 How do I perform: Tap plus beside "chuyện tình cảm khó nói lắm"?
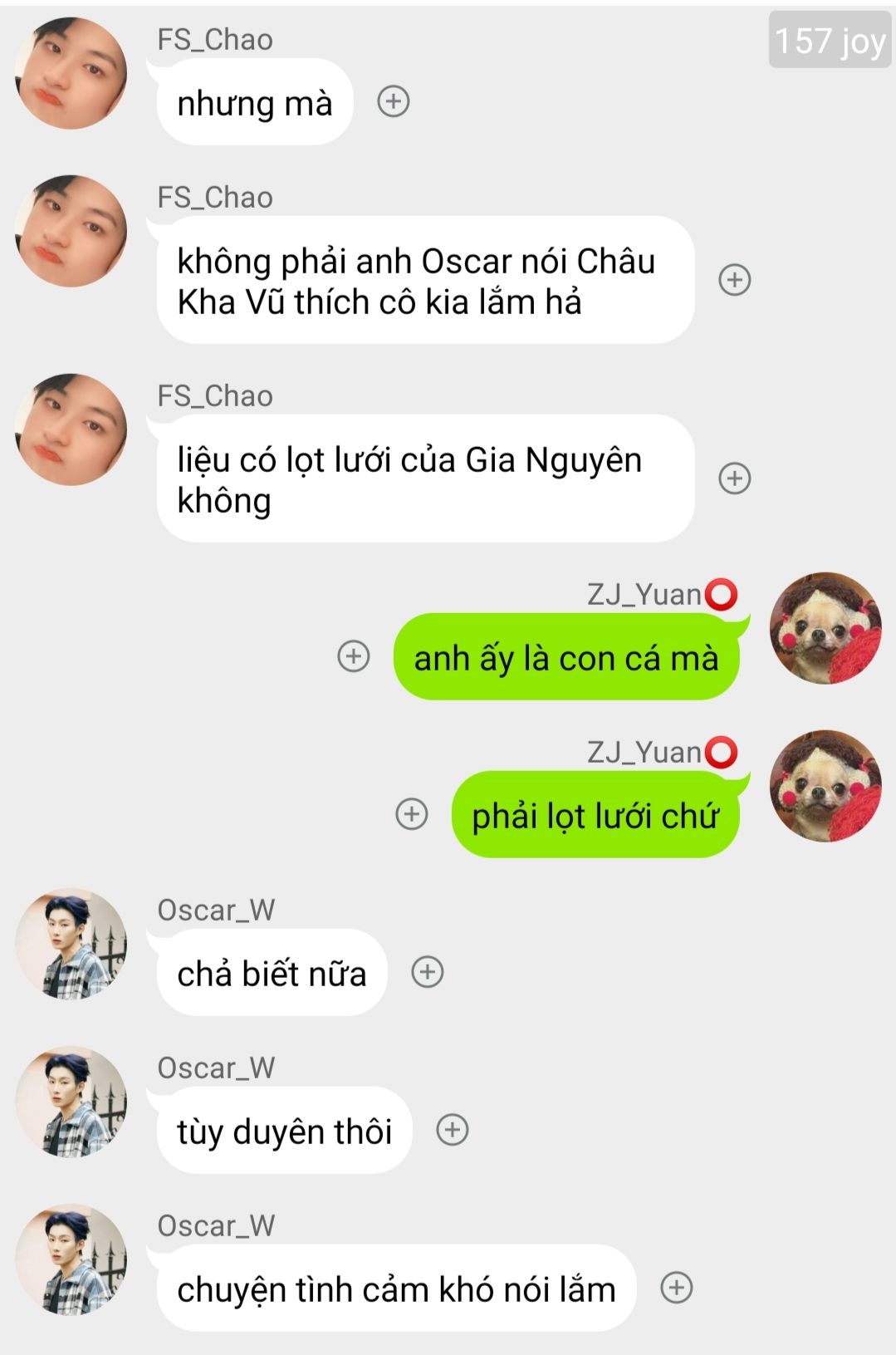pyautogui.click(x=676, y=1288)
